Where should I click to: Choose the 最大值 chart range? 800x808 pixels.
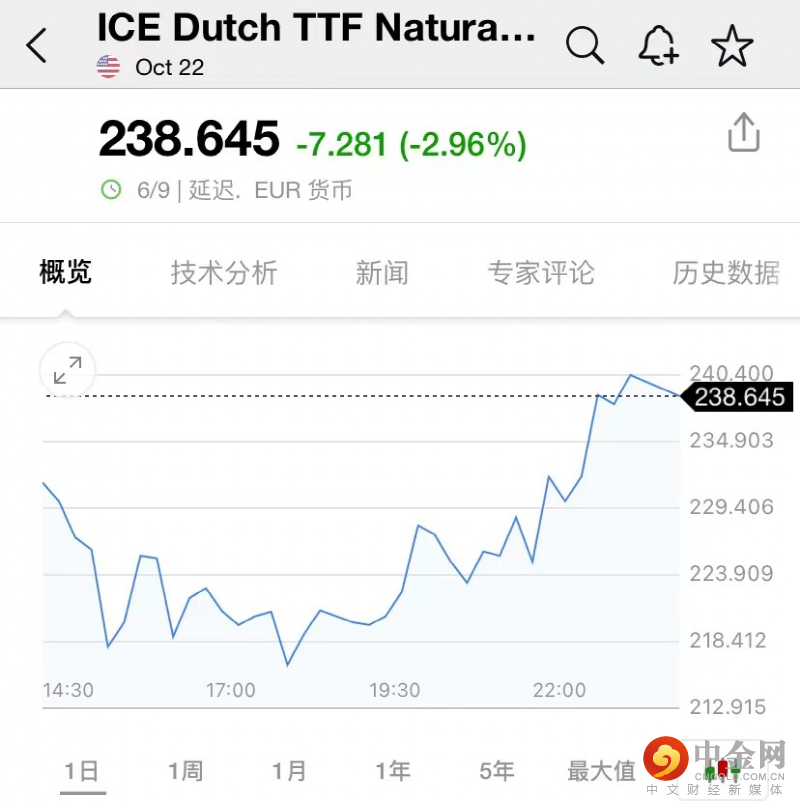pyautogui.click(x=601, y=771)
